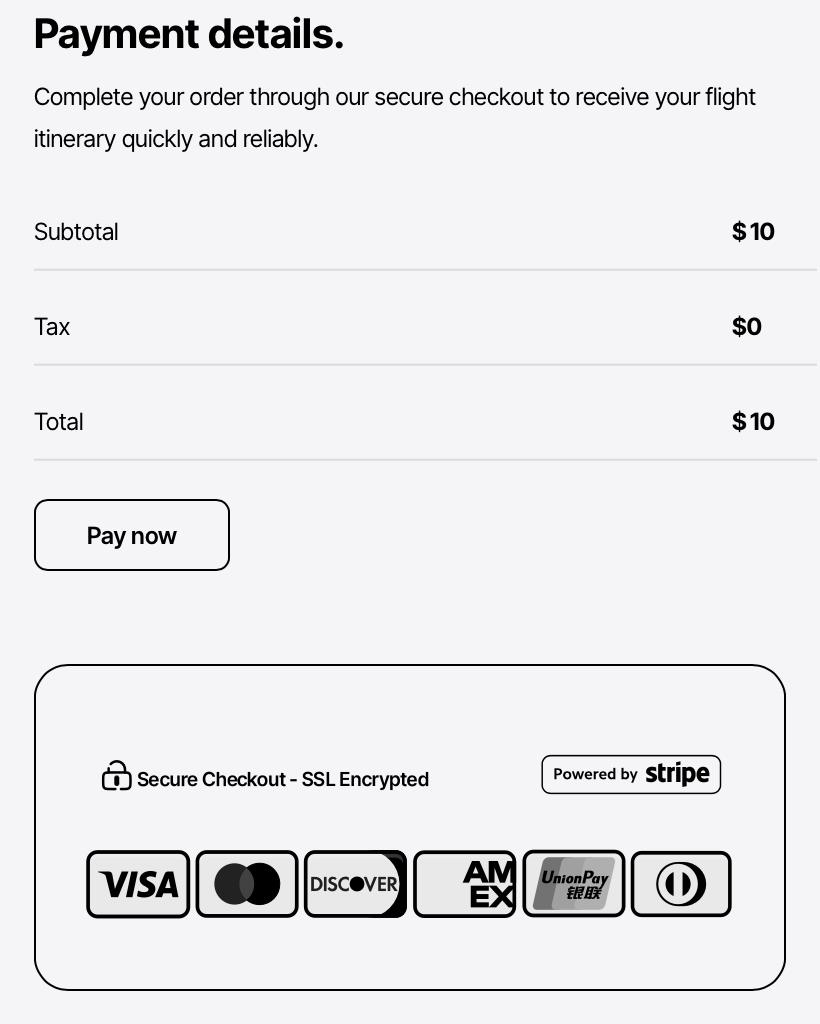Select the Total amount of $10

[x=753, y=421]
